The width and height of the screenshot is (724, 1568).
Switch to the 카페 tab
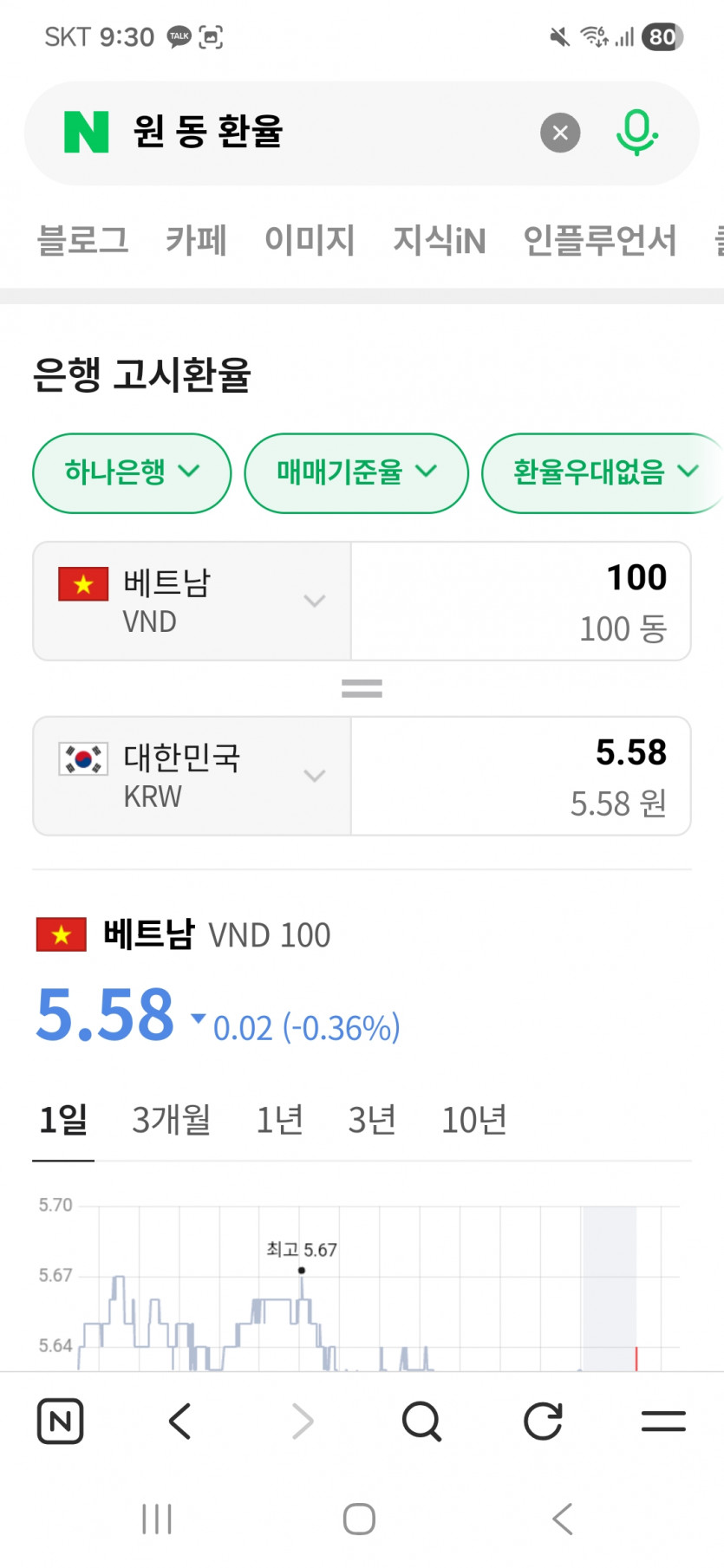pos(197,240)
